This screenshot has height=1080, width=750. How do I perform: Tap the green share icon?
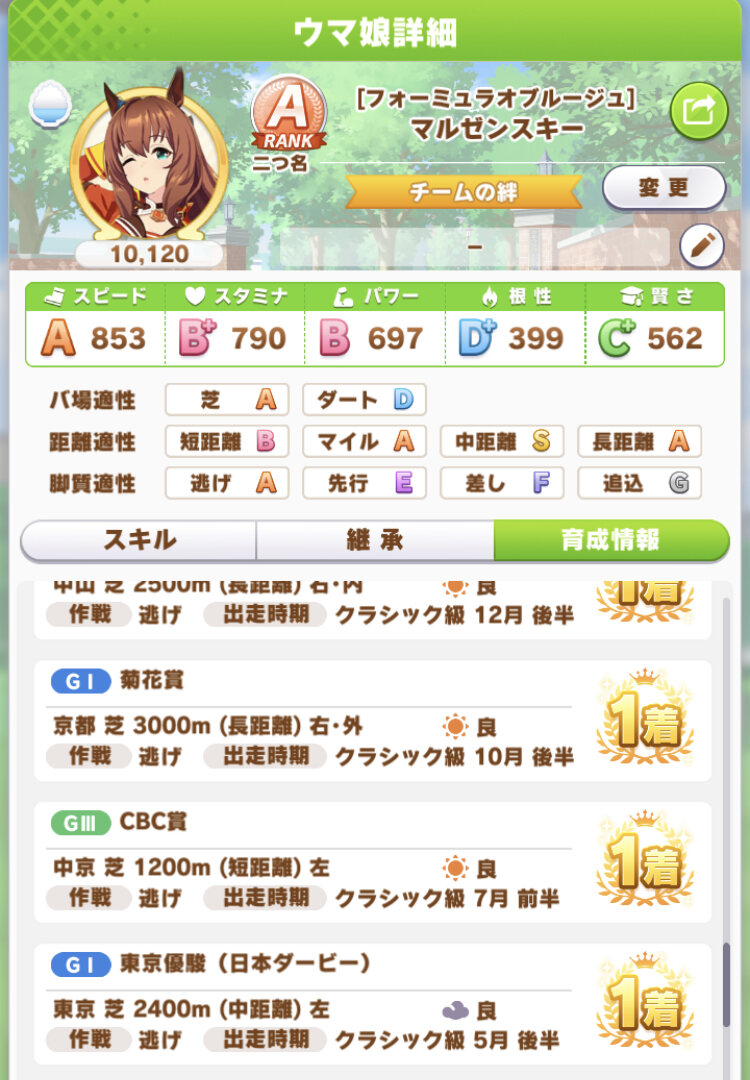click(x=699, y=112)
